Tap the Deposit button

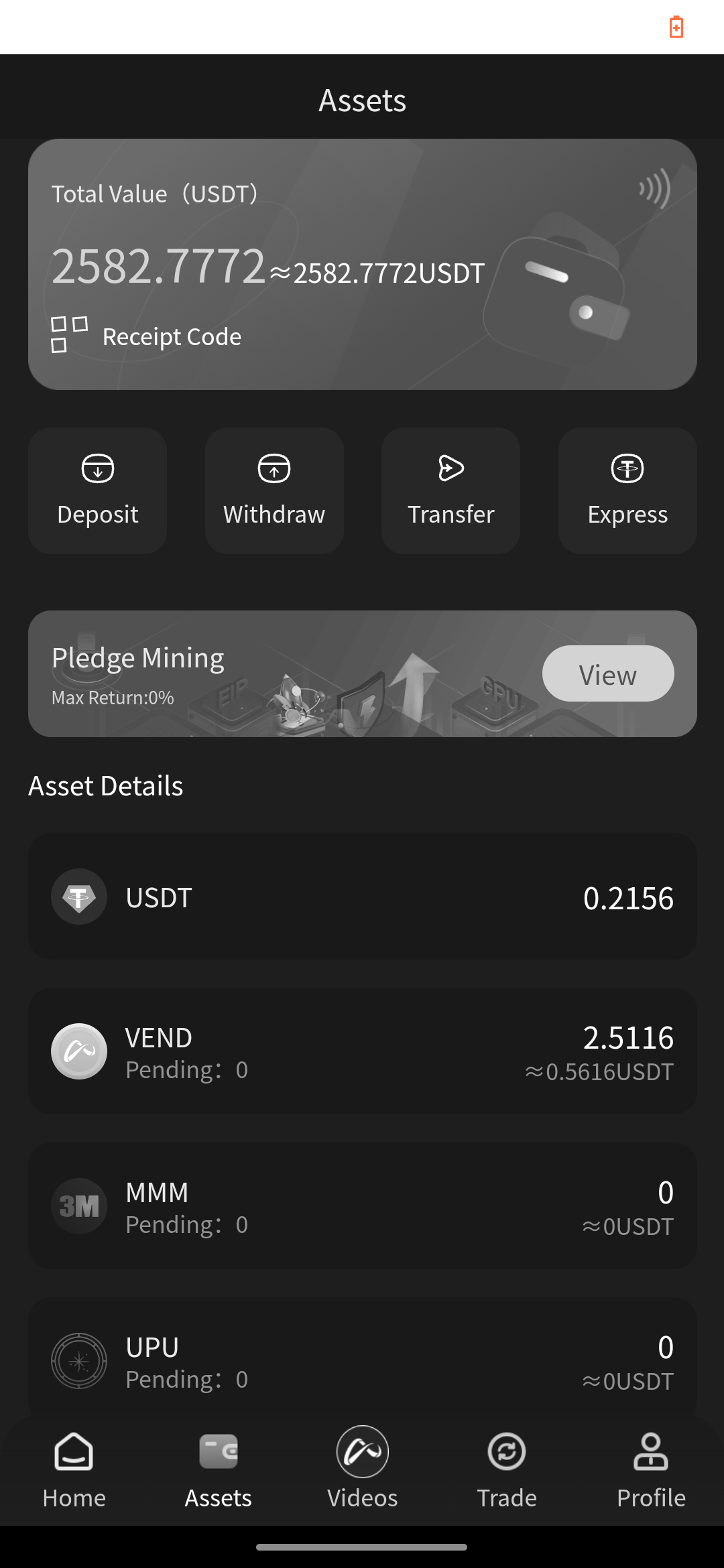98,491
